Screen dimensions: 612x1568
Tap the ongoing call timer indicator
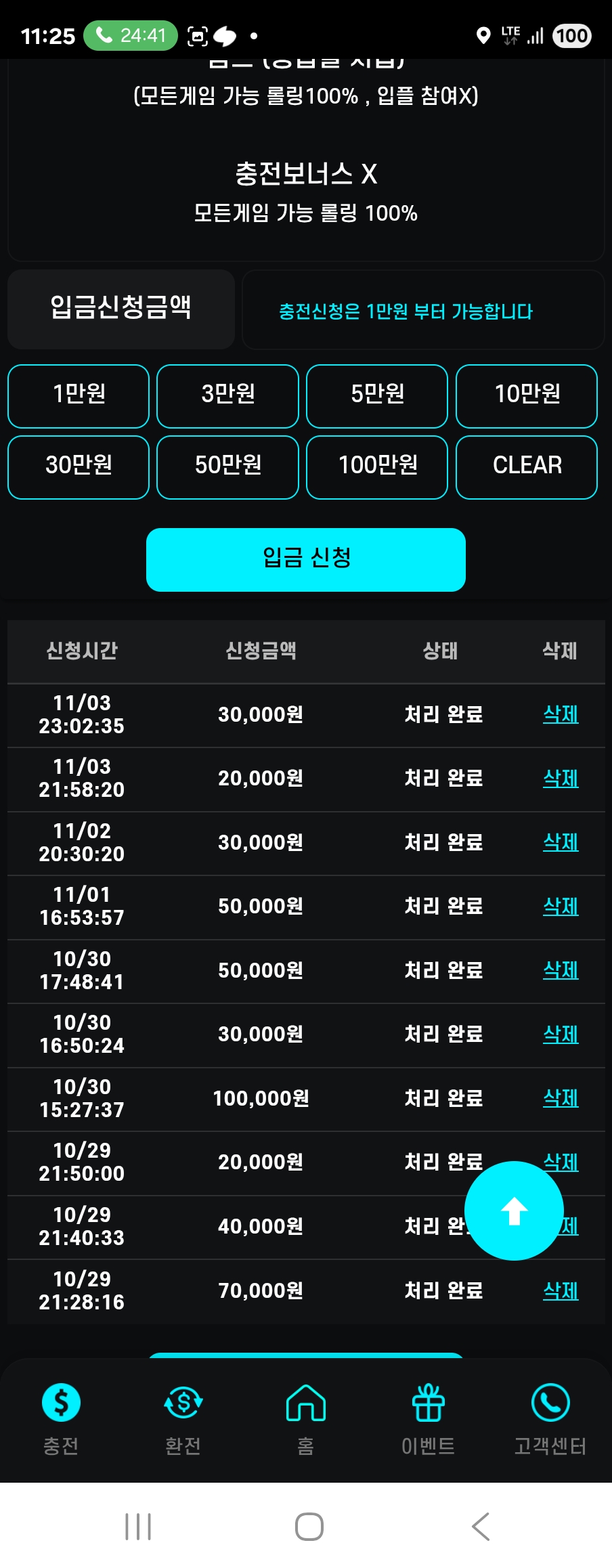pyautogui.click(x=131, y=35)
